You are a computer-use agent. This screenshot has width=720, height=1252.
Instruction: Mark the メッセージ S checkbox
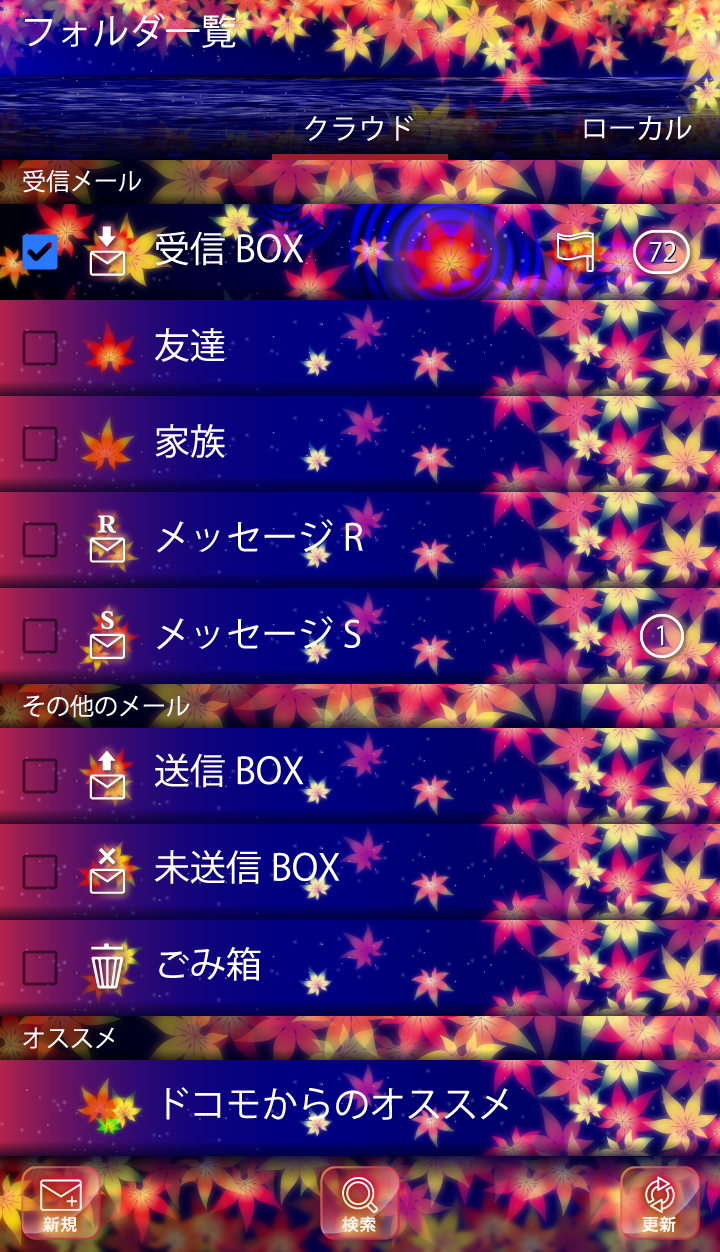click(x=40, y=635)
